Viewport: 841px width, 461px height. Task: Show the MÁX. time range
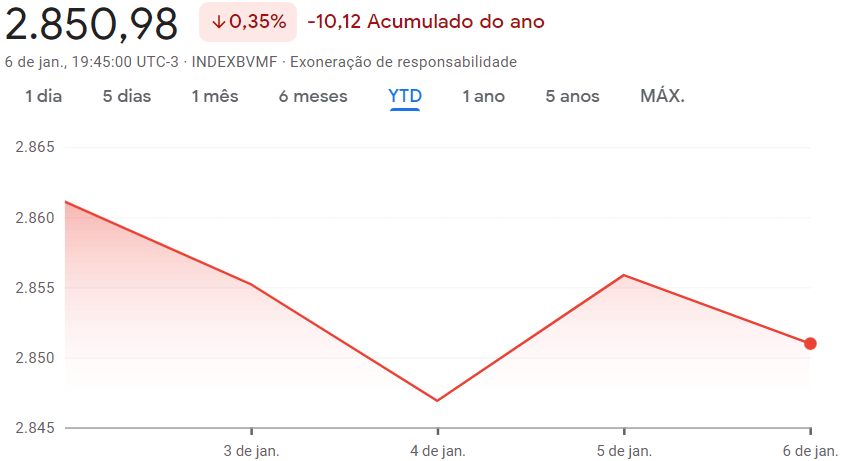tap(662, 96)
